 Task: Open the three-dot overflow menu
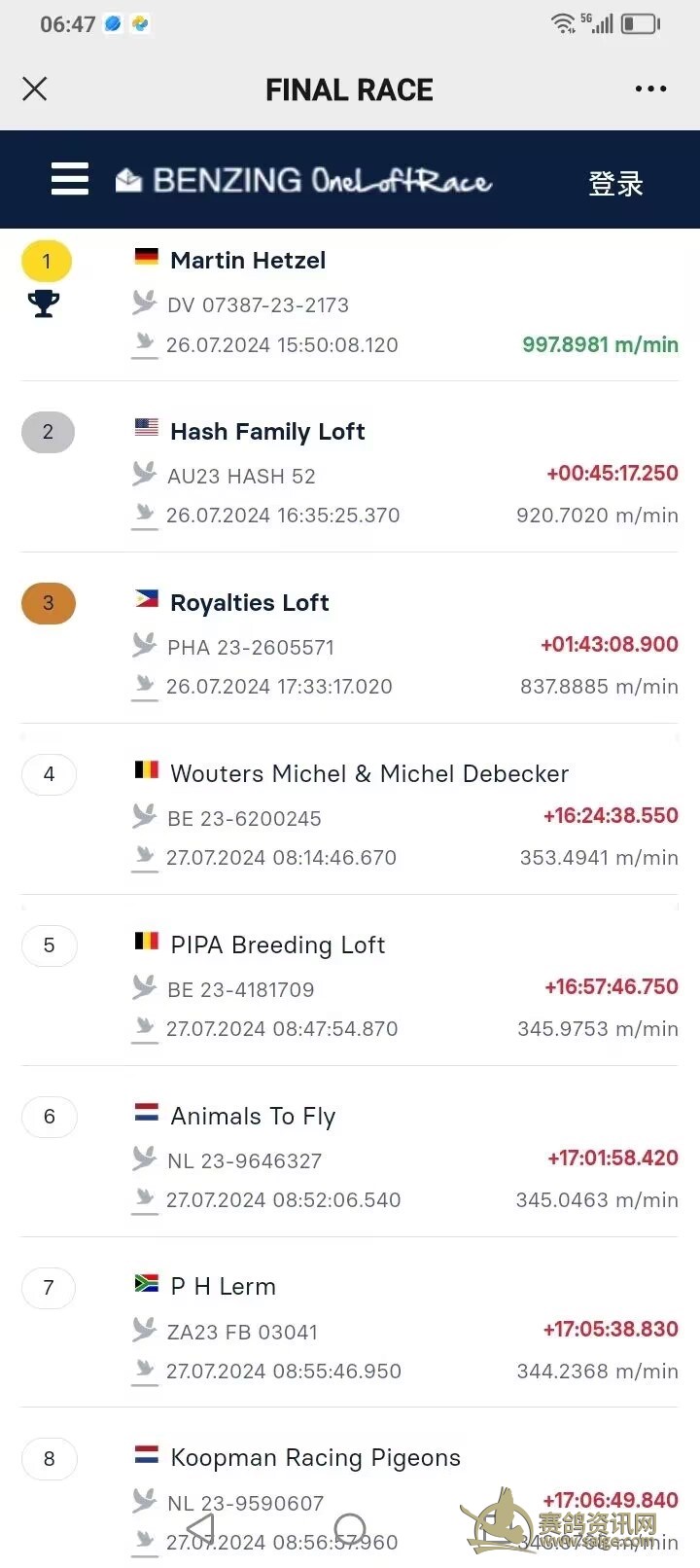pos(650,89)
